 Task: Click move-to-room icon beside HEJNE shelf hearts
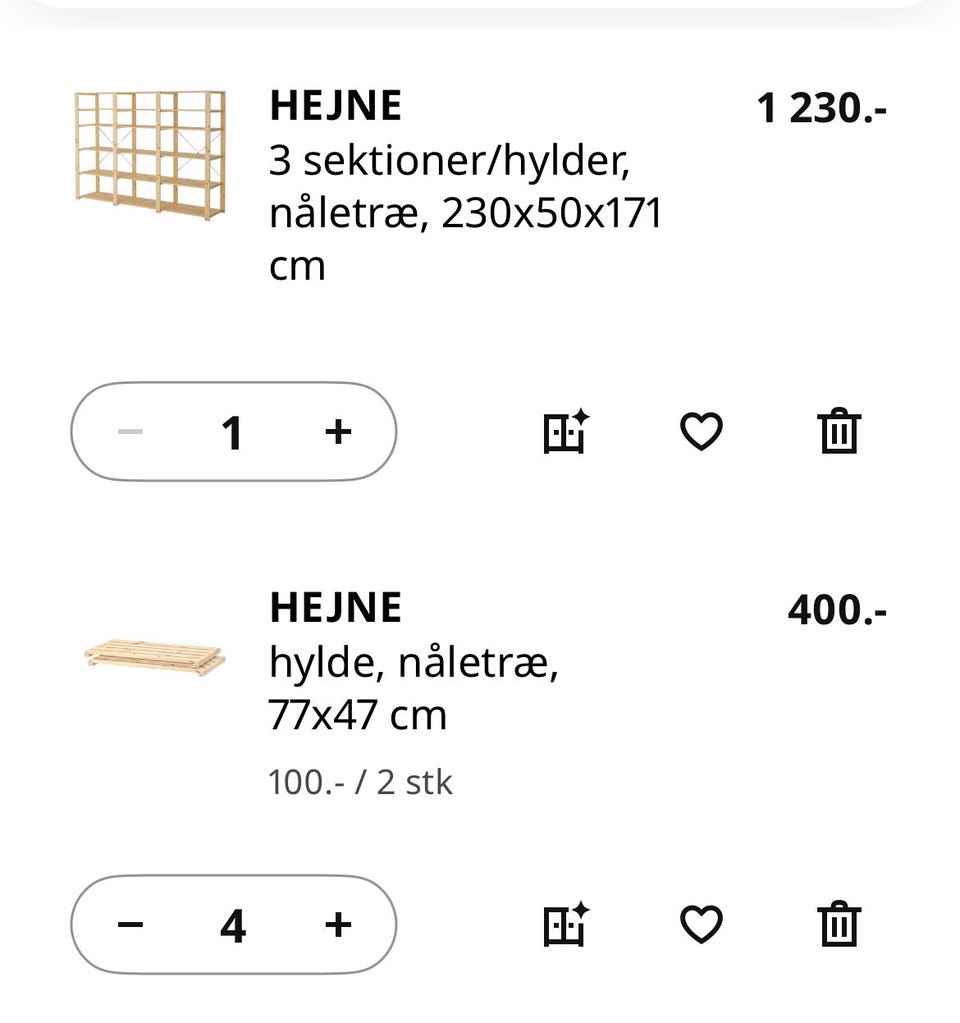(x=565, y=925)
